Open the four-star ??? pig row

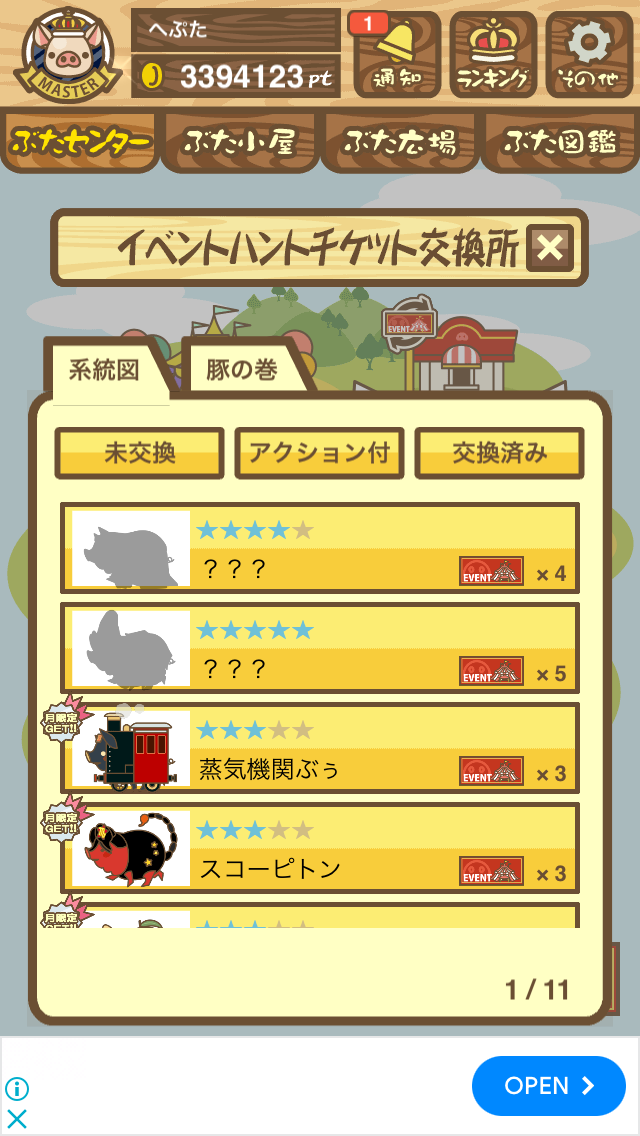pos(320,548)
